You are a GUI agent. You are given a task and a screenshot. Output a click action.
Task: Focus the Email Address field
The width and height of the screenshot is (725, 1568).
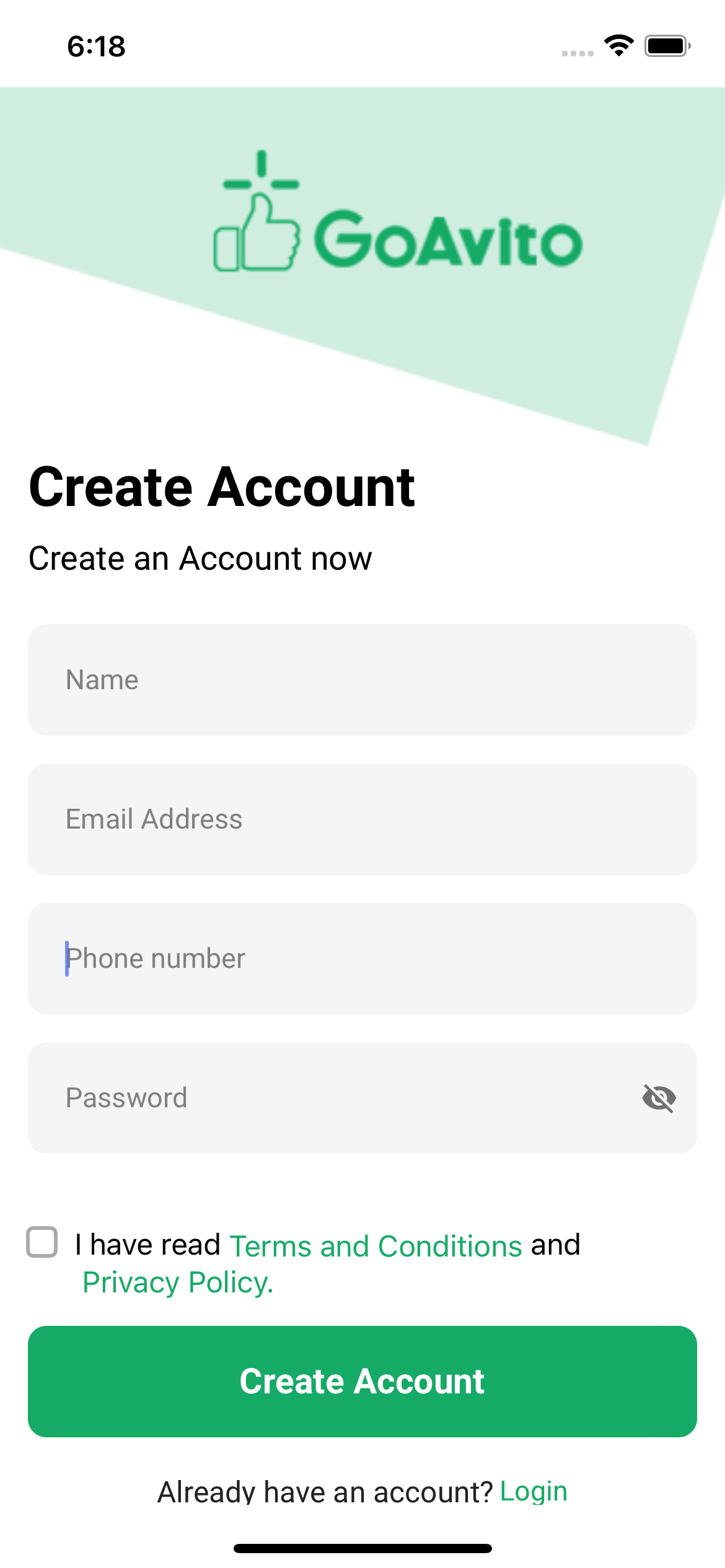362,819
